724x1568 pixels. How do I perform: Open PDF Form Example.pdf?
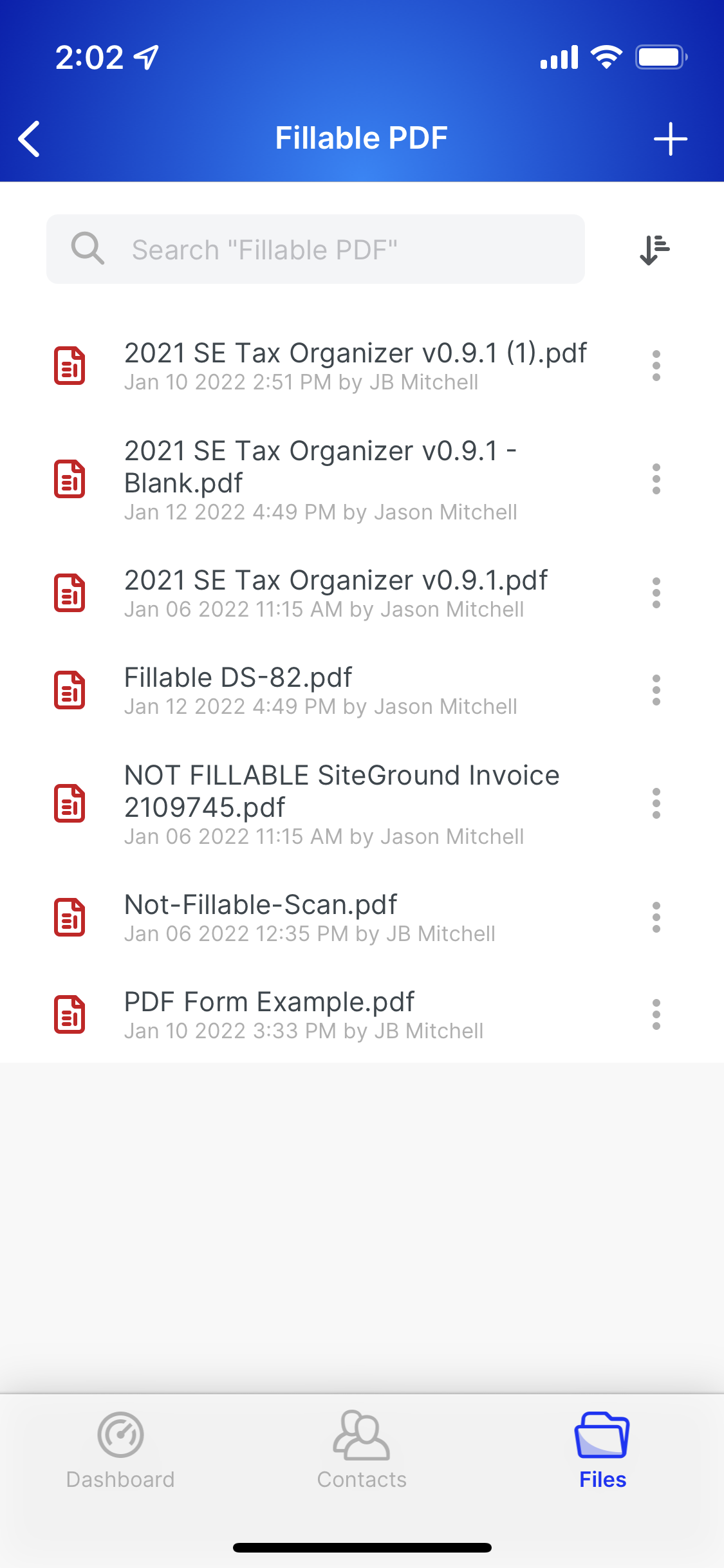point(269,1014)
